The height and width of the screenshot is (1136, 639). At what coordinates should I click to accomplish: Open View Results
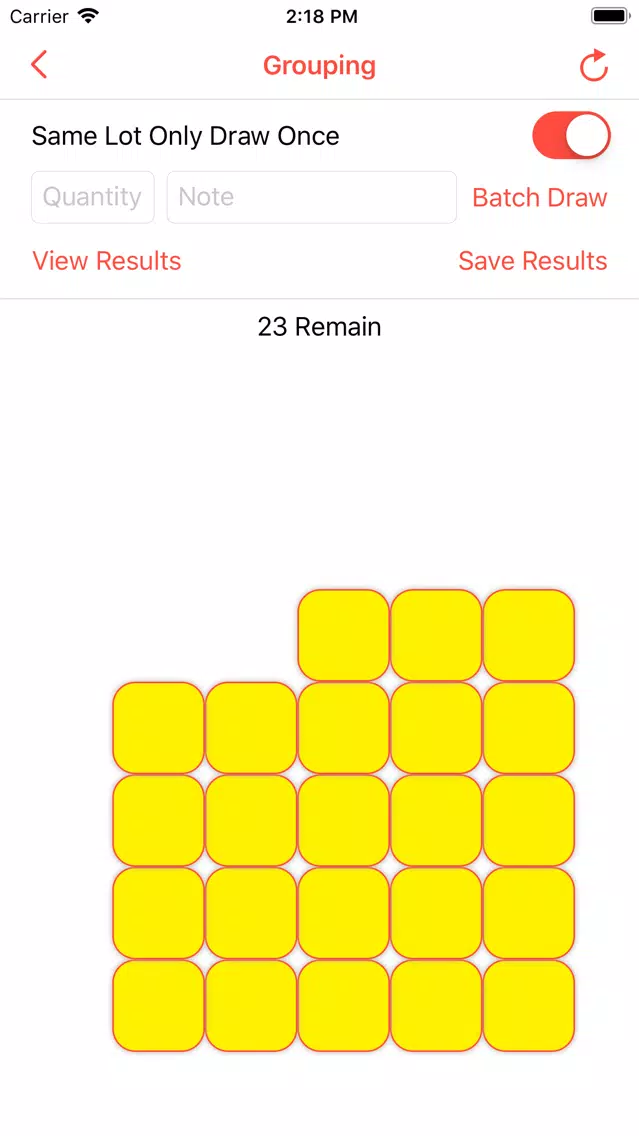107,261
